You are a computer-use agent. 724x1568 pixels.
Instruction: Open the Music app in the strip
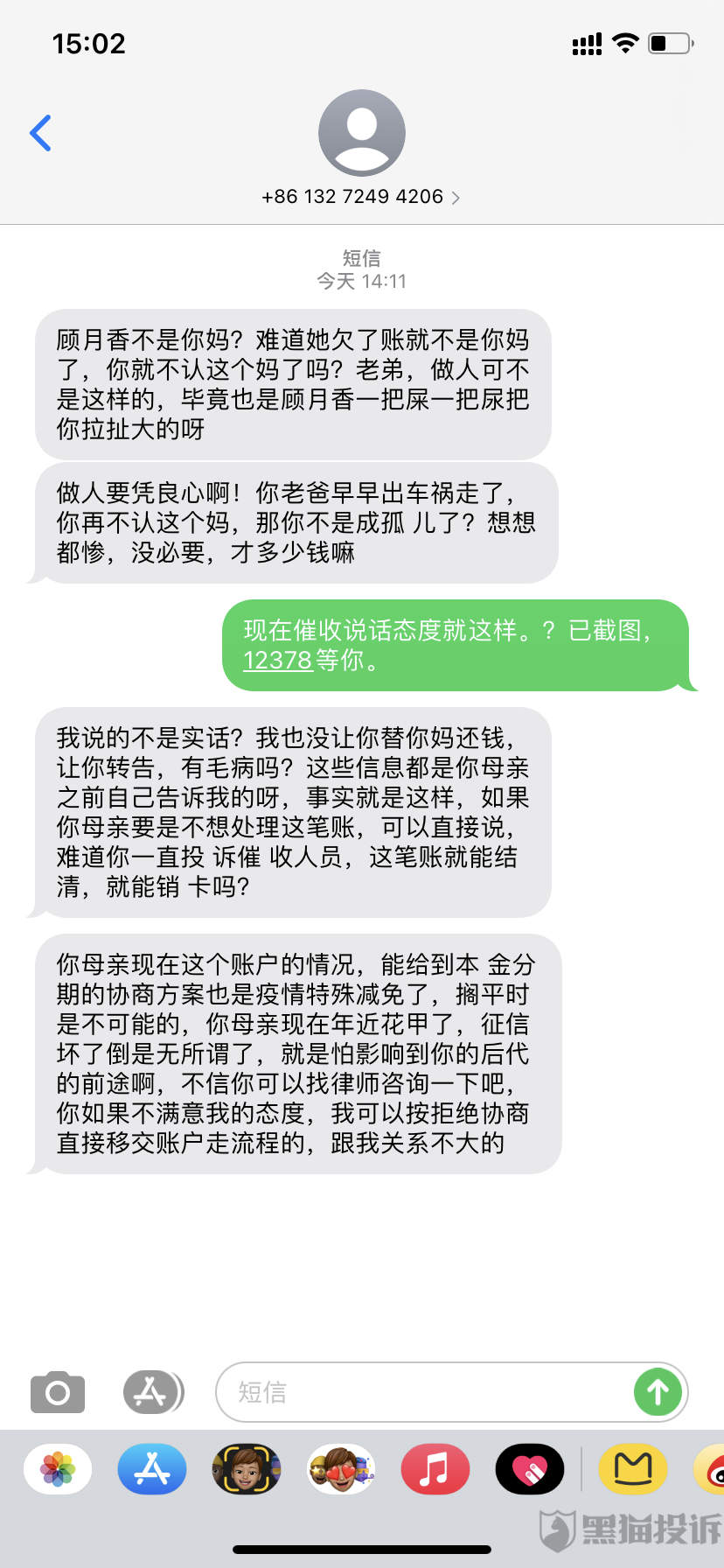435,1469
